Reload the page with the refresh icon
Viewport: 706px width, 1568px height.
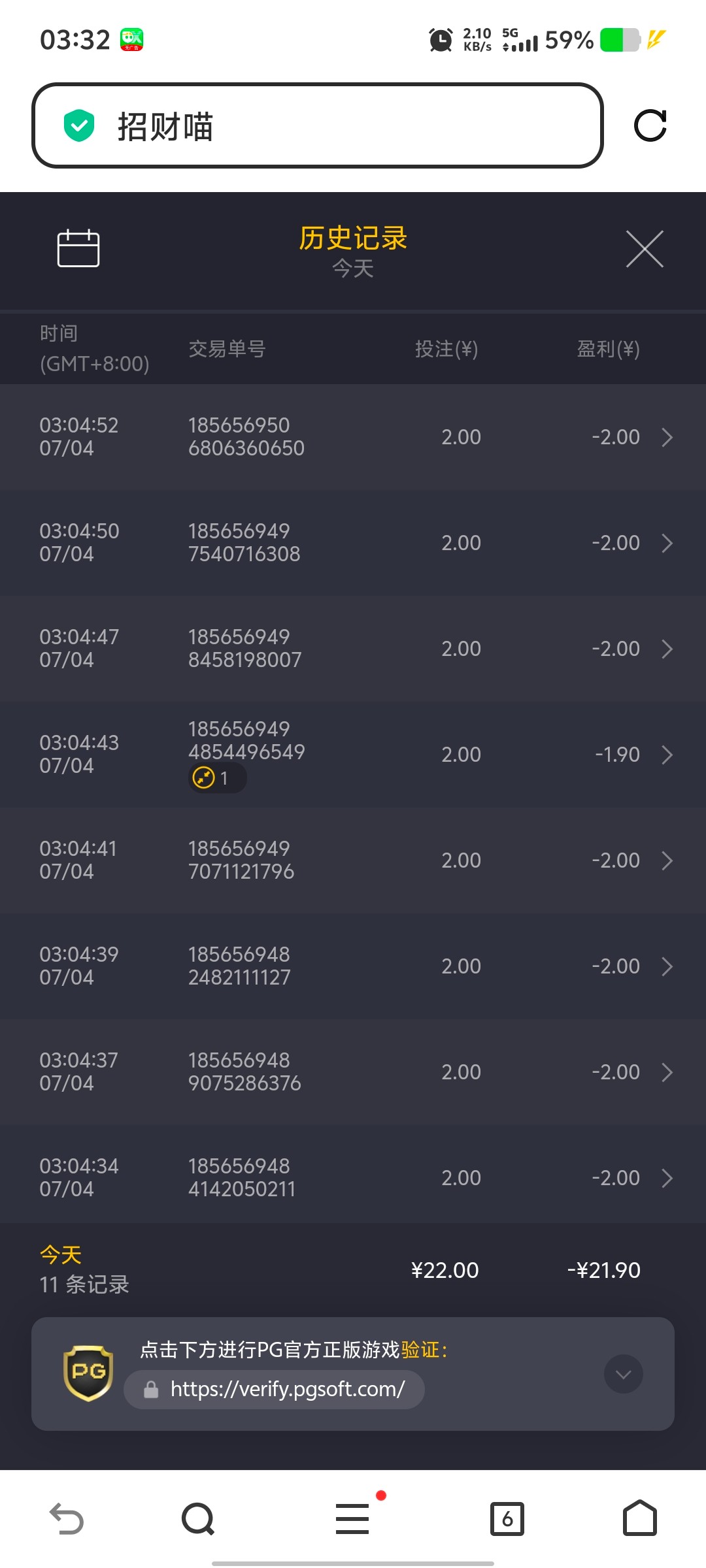coord(650,125)
